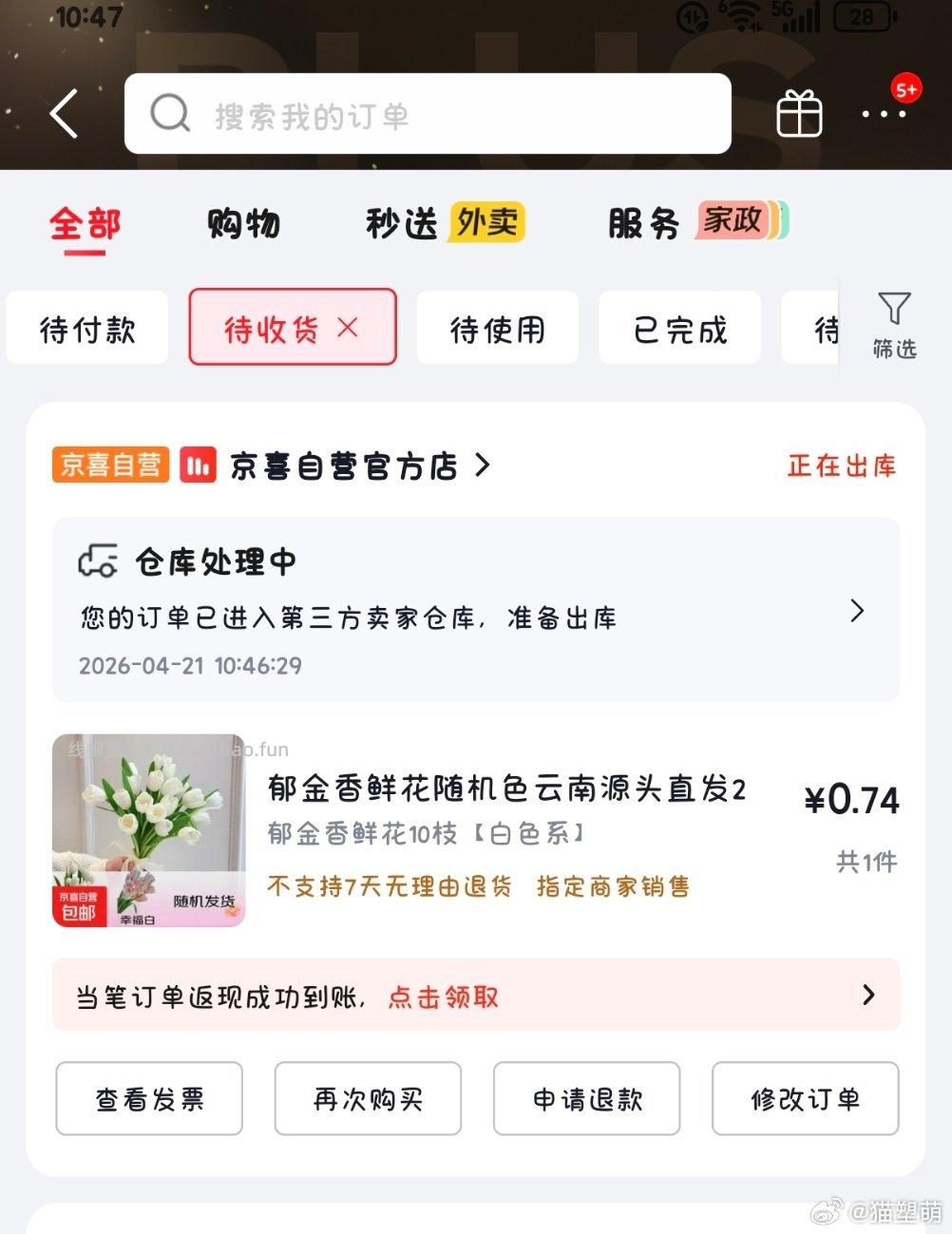The width and height of the screenshot is (952, 1234).
Task: Tap the delivery truck icon on the warehouse status
Action: [98, 560]
